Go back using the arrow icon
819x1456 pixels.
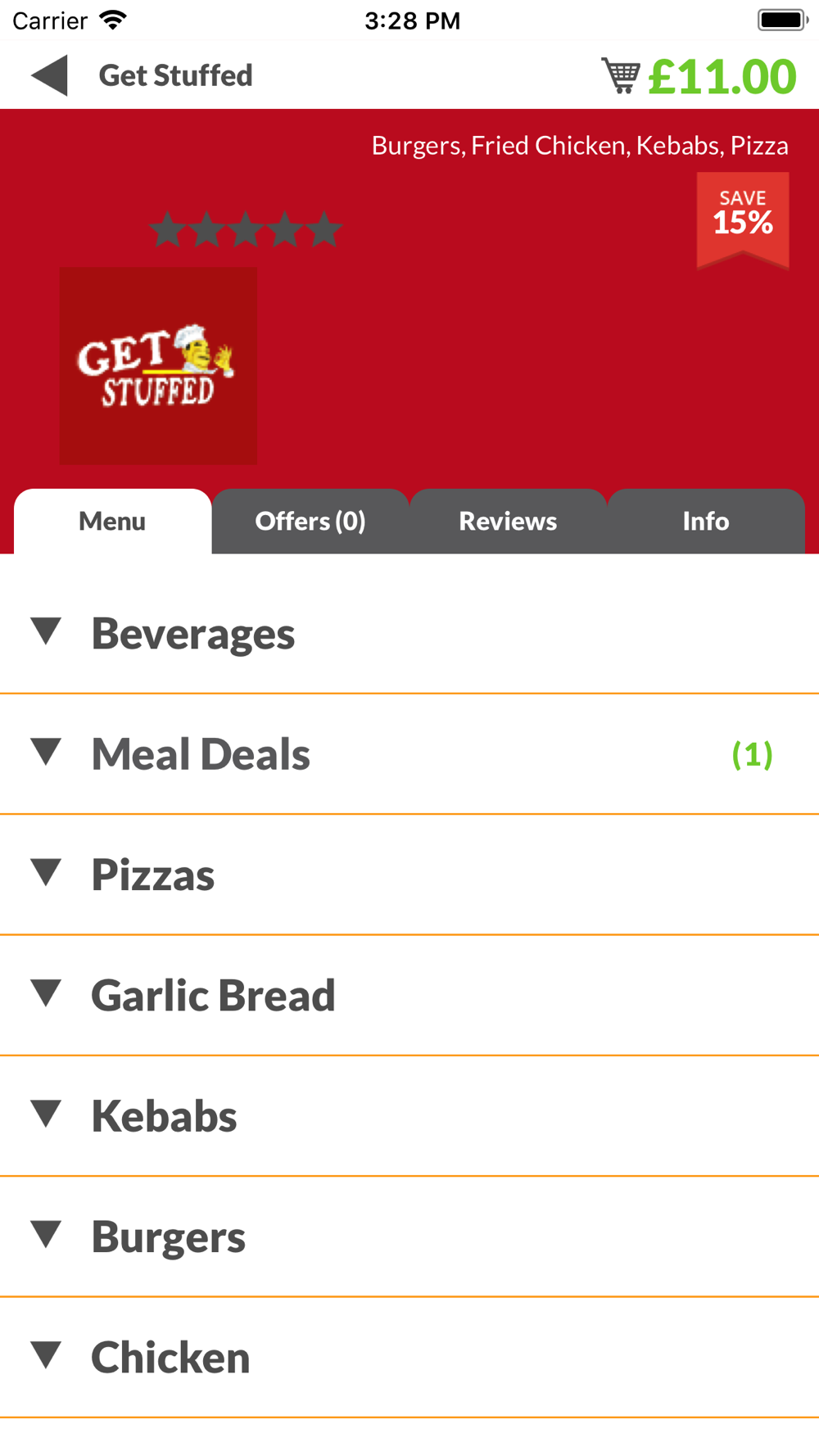point(49,75)
